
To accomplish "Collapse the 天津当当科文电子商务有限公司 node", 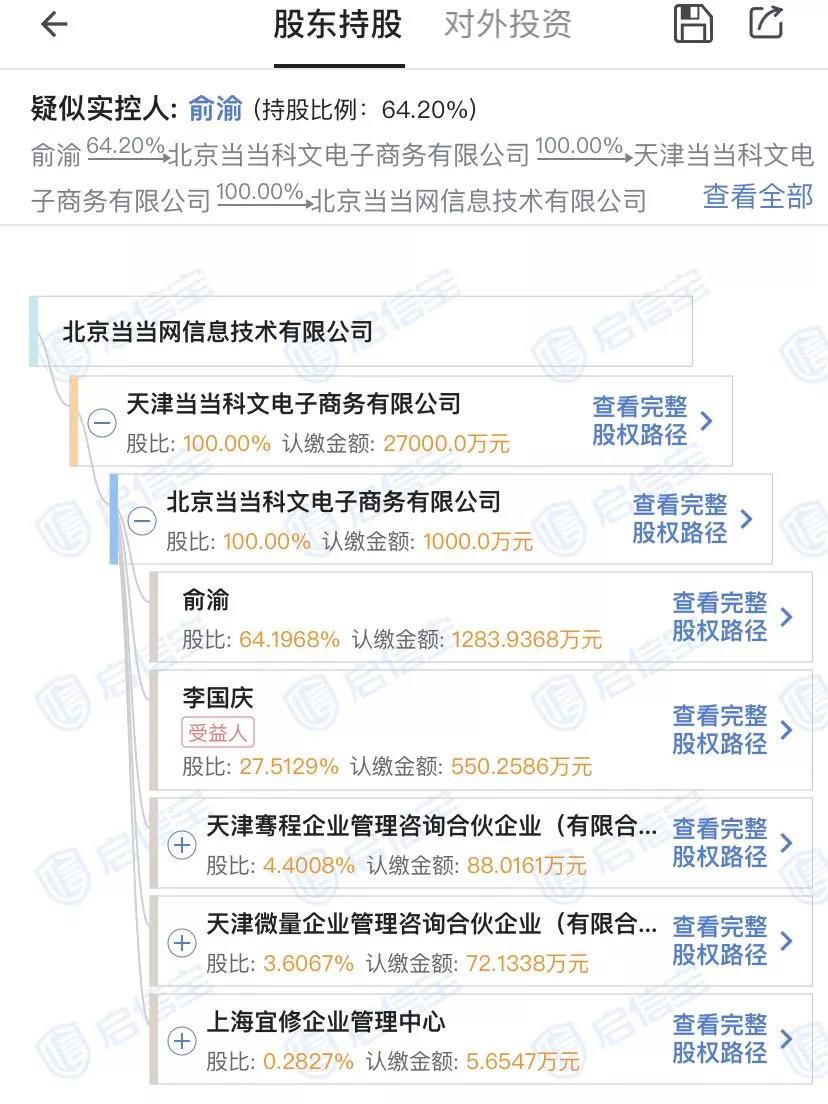I will 102,423.
